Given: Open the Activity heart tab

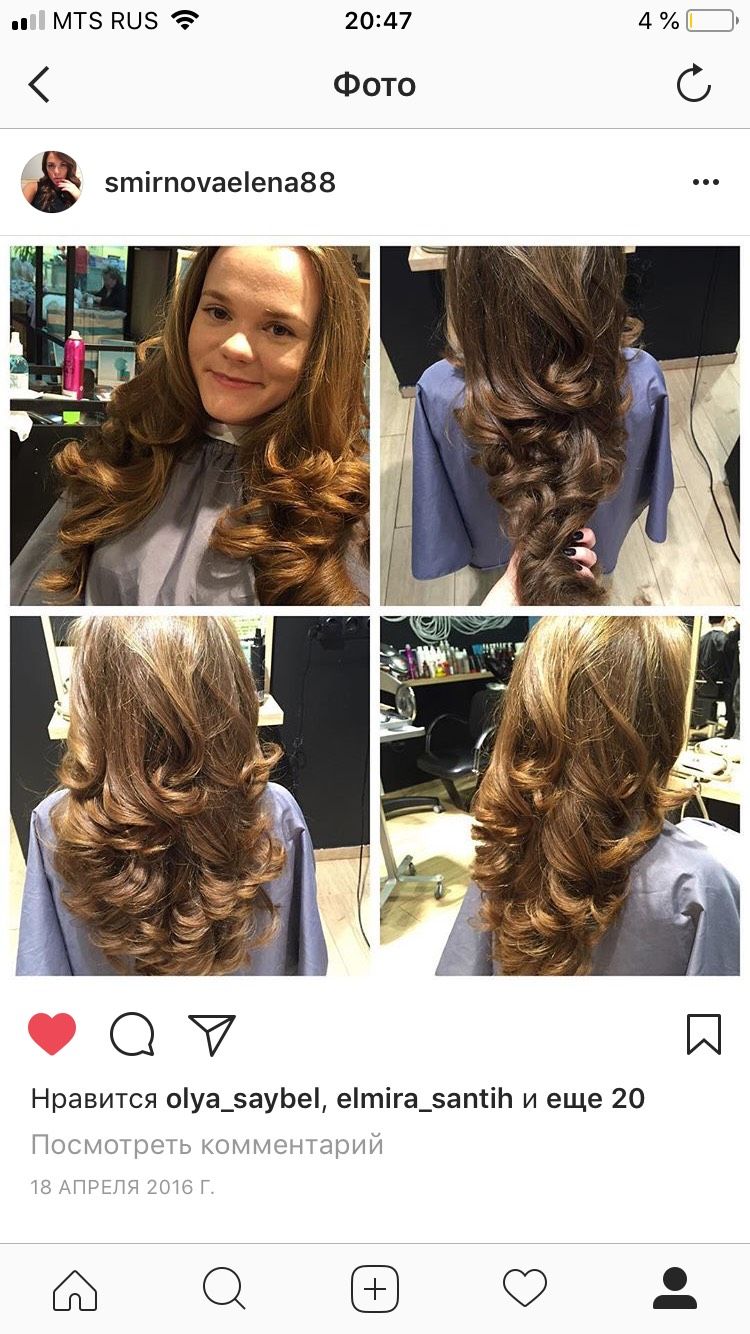Looking at the screenshot, I should click(x=525, y=1289).
